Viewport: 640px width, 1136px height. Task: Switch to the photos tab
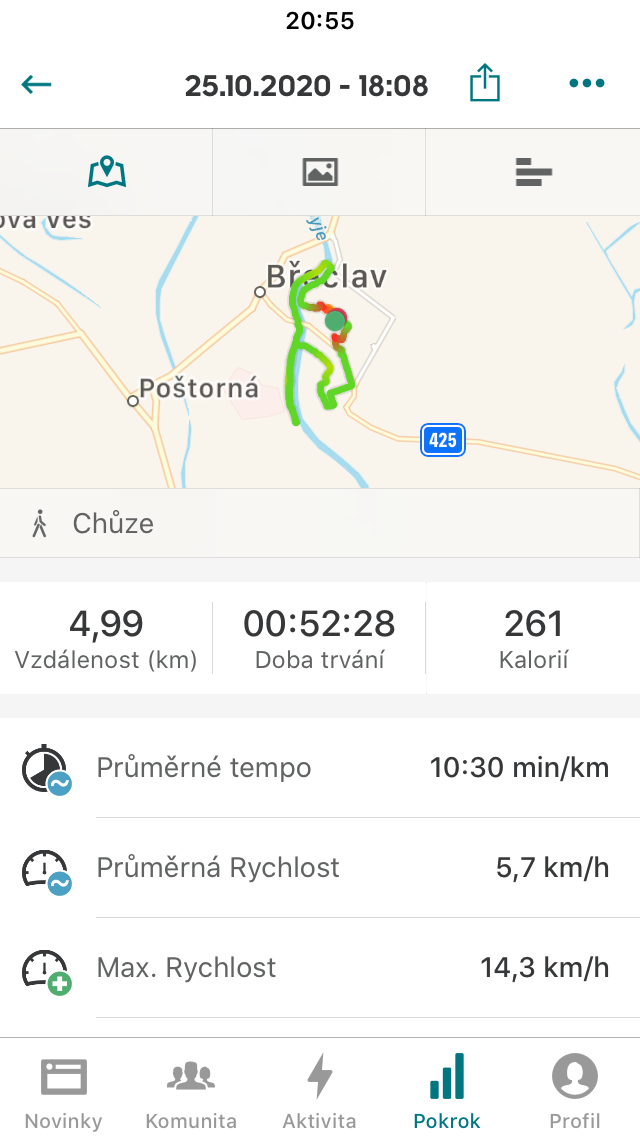(x=320, y=172)
